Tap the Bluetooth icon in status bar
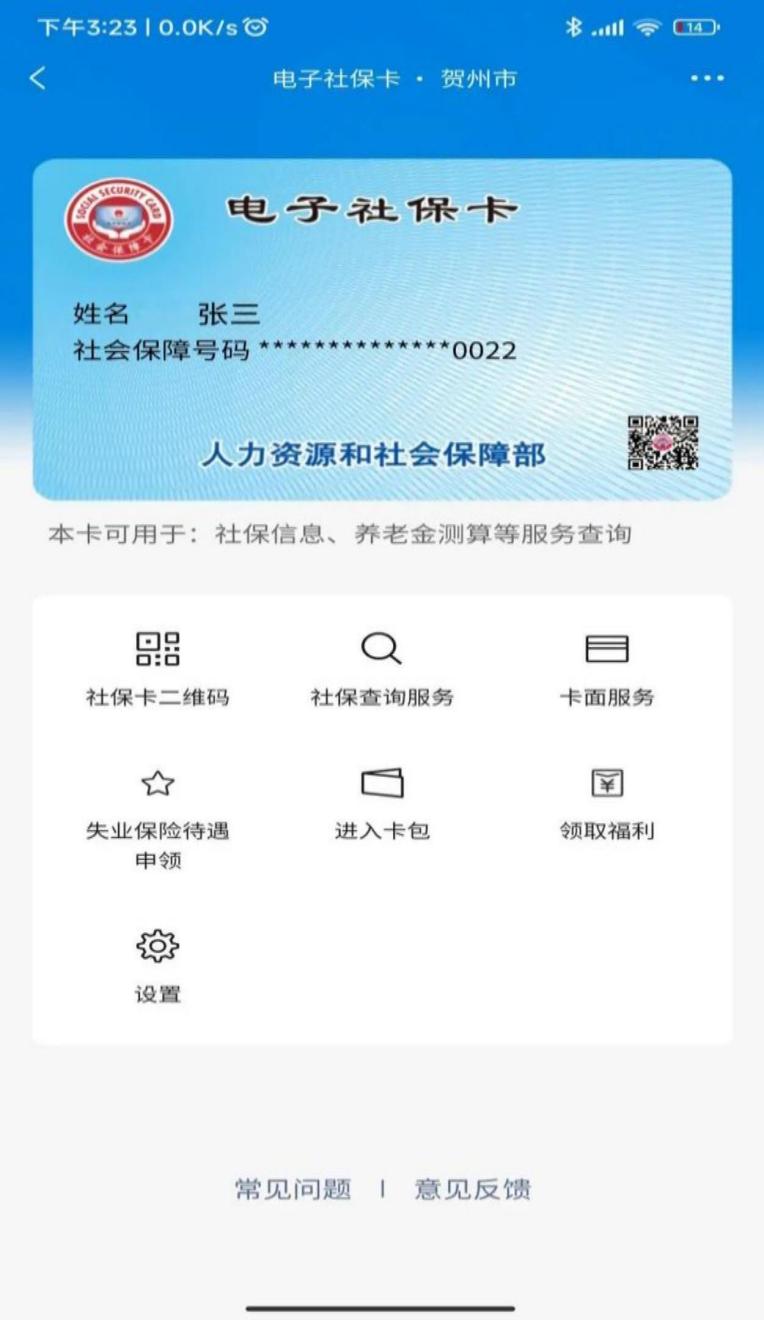Image resolution: width=764 pixels, height=1320 pixels. tap(574, 29)
